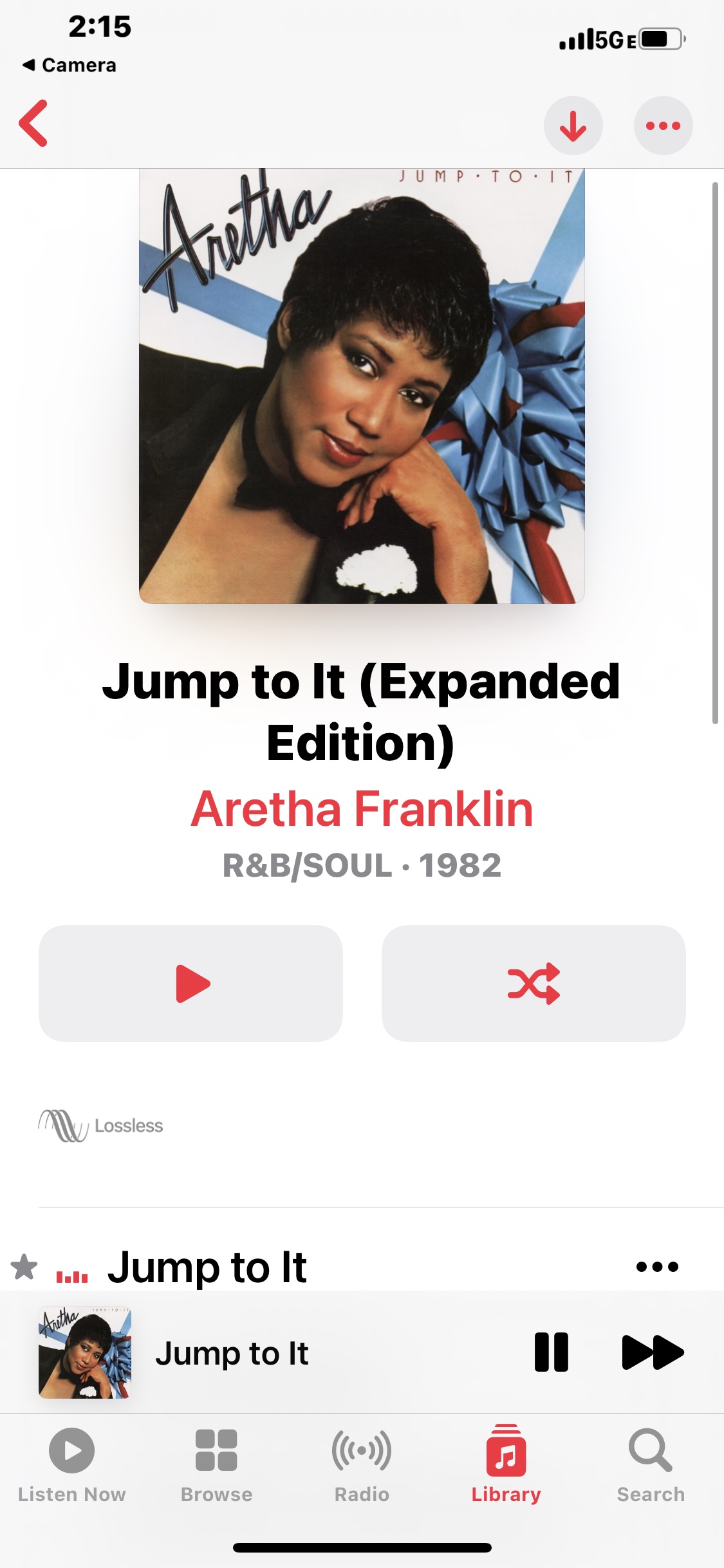Screen dimensions: 724x1568
Task: Open the album's more options menu
Action: [663, 126]
